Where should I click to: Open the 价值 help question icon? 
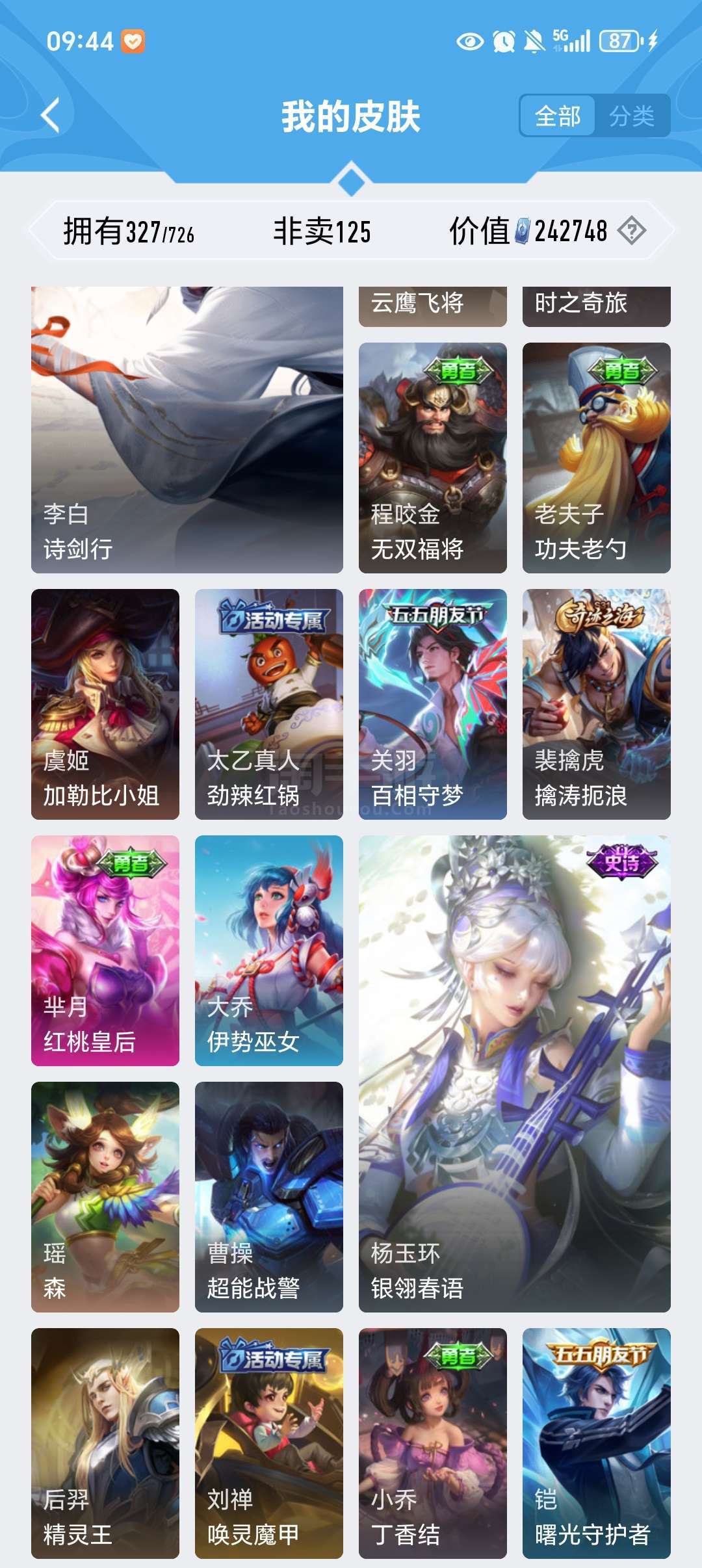(632, 231)
